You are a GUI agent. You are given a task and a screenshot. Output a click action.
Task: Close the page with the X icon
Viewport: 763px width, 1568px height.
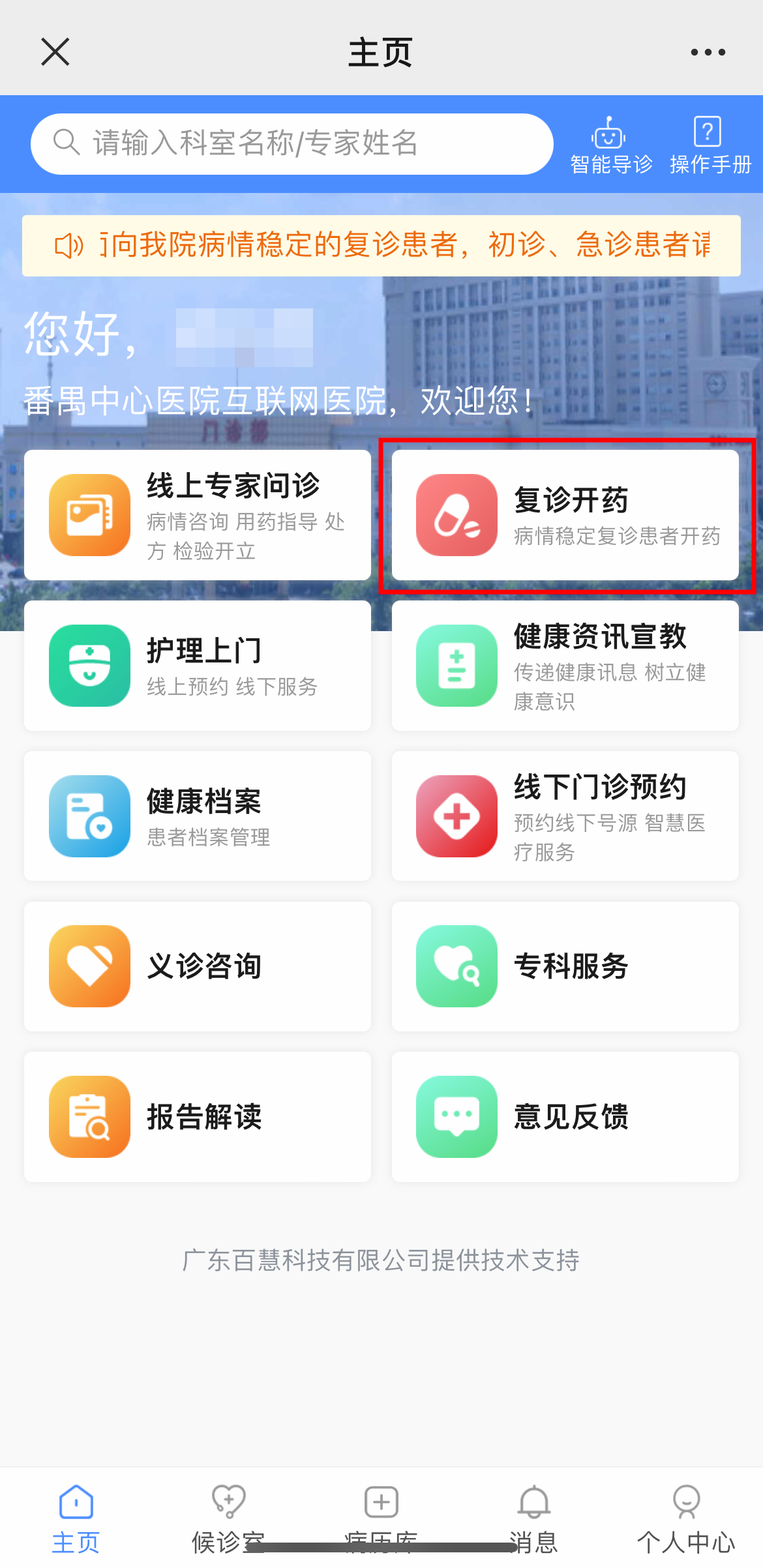tap(55, 52)
